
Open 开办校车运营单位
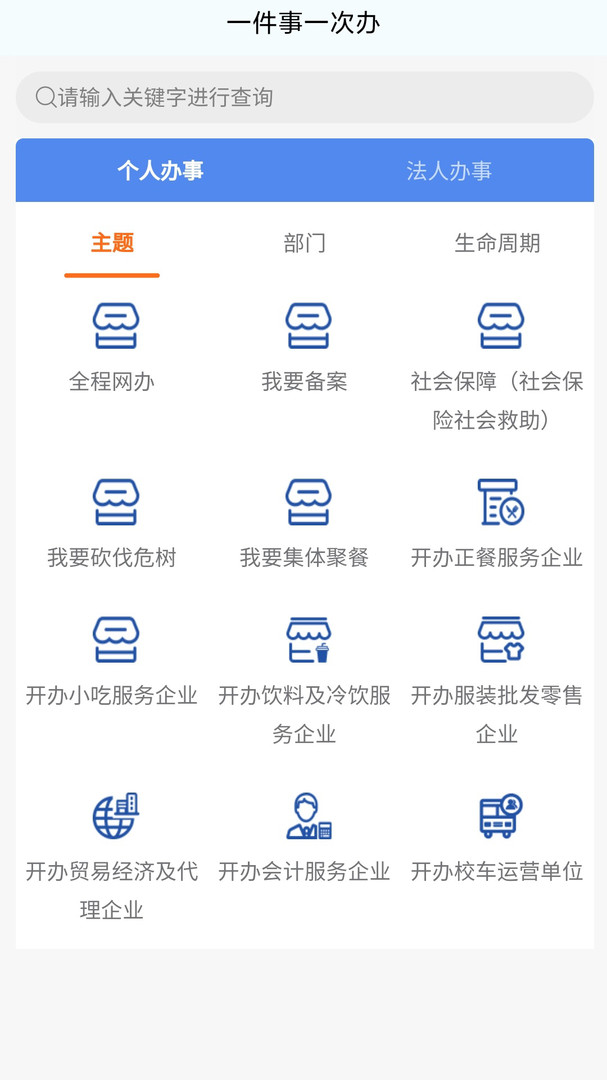coord(497,836)
